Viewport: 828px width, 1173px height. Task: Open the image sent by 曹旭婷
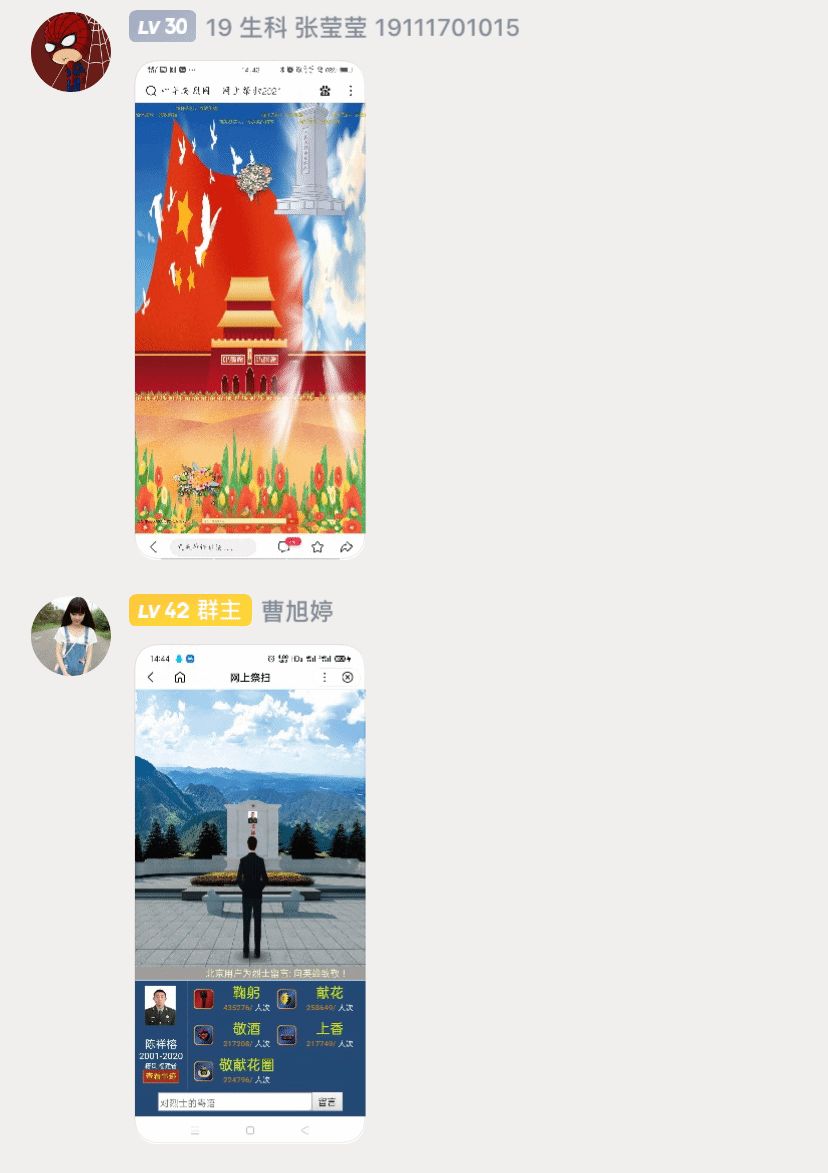tap(250, 893)
